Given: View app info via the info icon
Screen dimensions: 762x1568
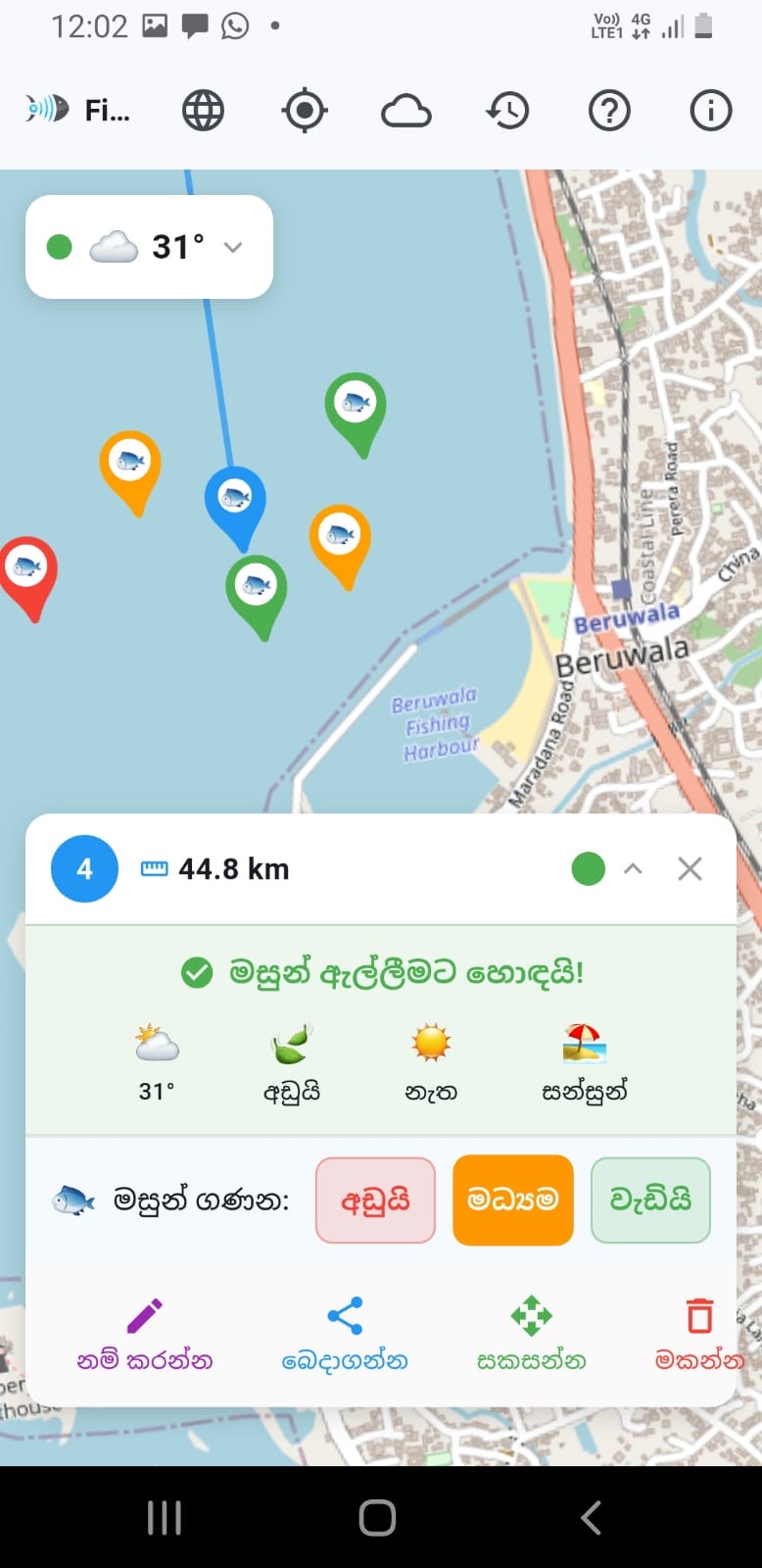Looking at the screenshot, I should 710,110.
